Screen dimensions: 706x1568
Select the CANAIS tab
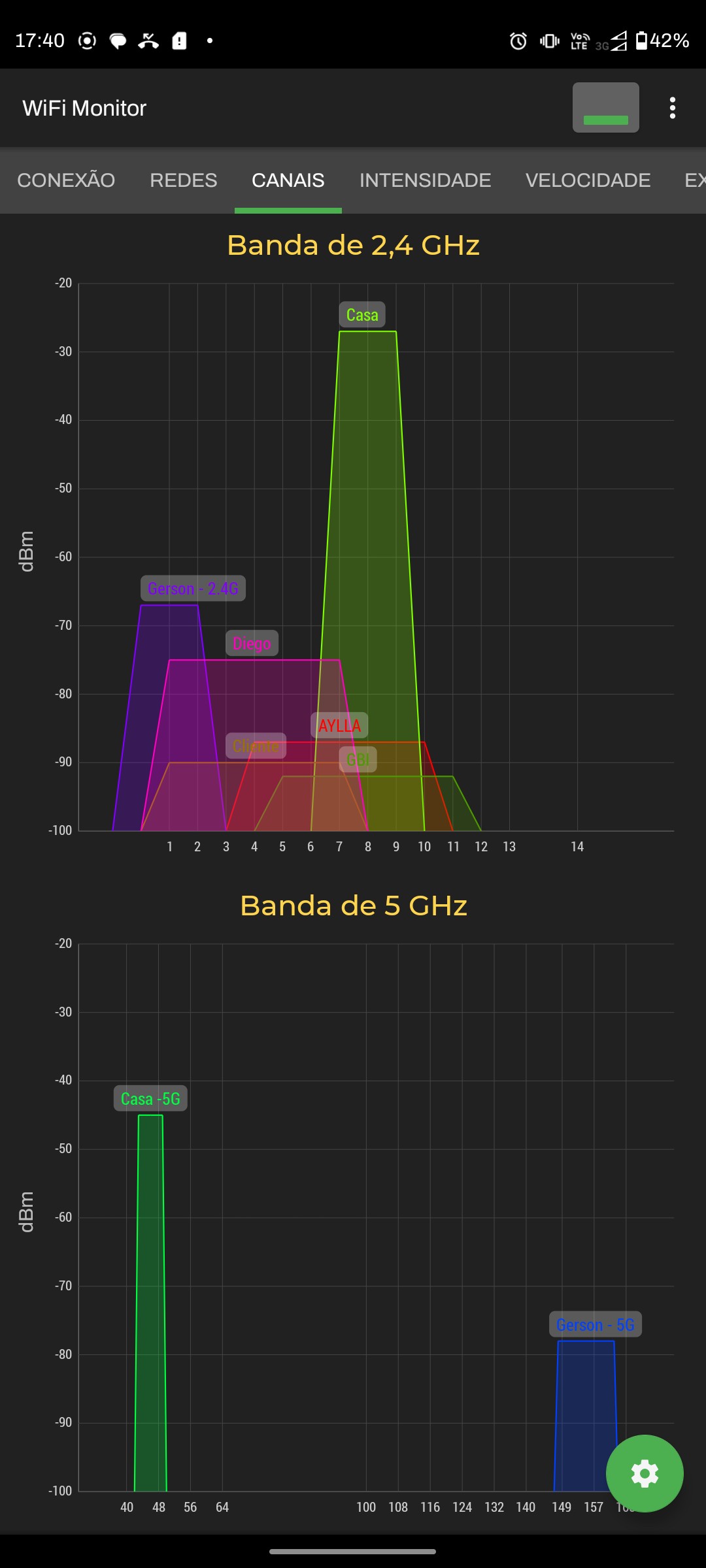point(288,180)
